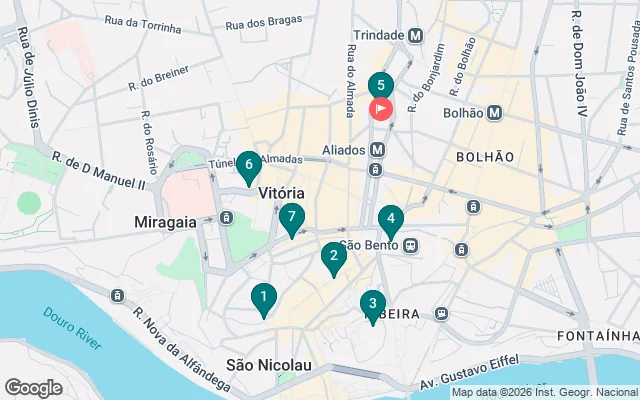Select map pin number 1

pyautogui.click(x=263, y=298)
